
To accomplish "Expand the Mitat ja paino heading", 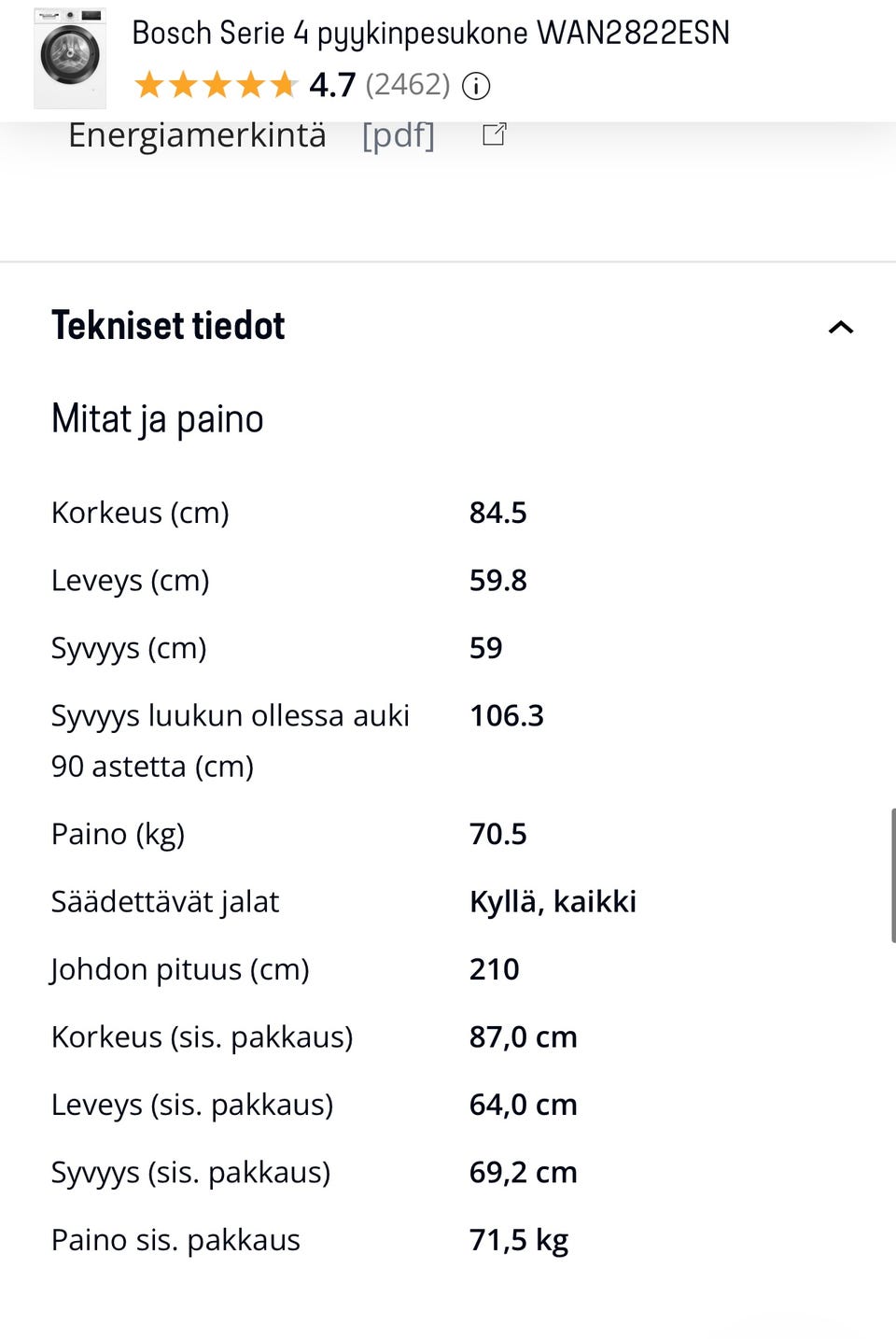I will pyautogui.click(x=157, y=417).
